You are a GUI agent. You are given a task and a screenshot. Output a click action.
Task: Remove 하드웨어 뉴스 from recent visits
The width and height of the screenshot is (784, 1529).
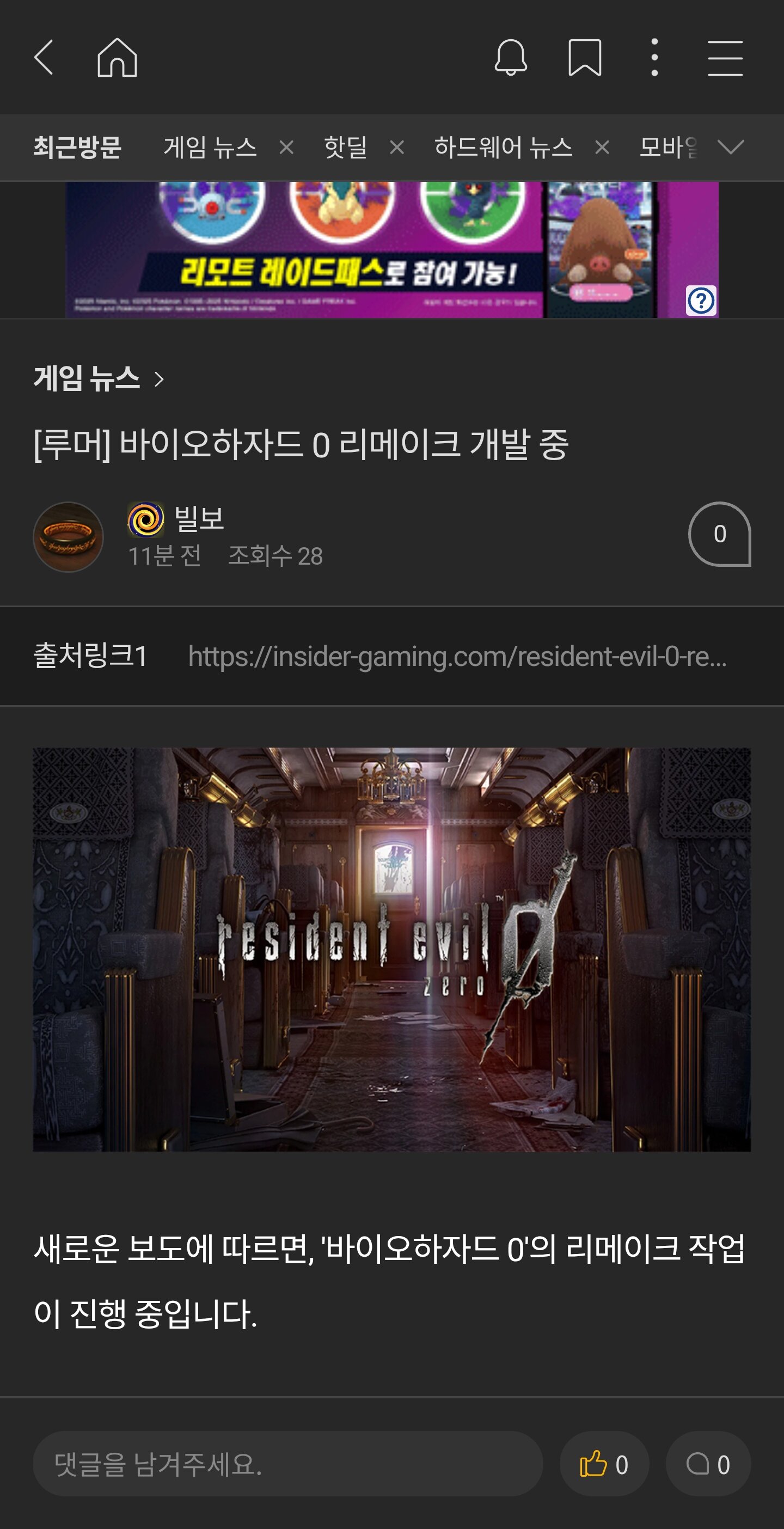click(x=602, y=147)
